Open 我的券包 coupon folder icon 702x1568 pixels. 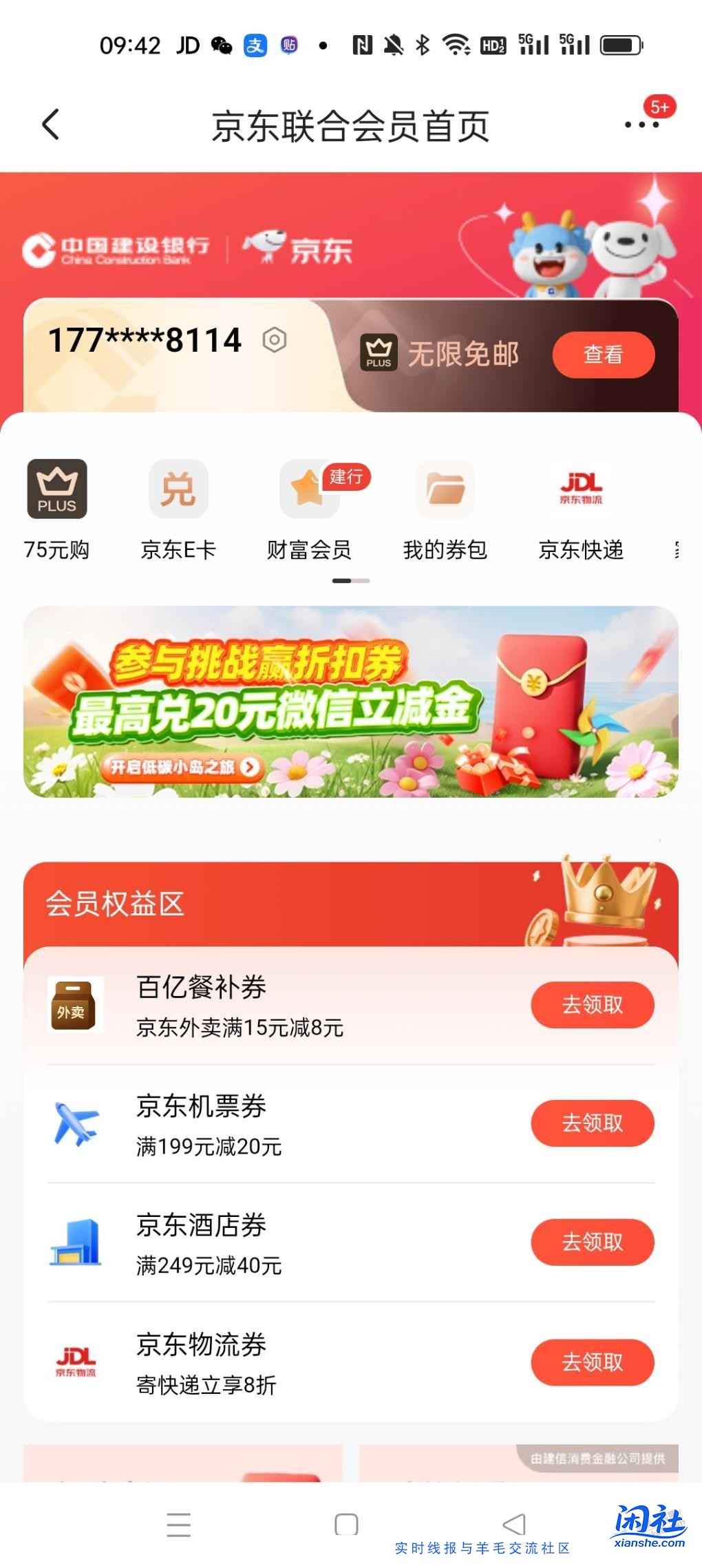445,489
